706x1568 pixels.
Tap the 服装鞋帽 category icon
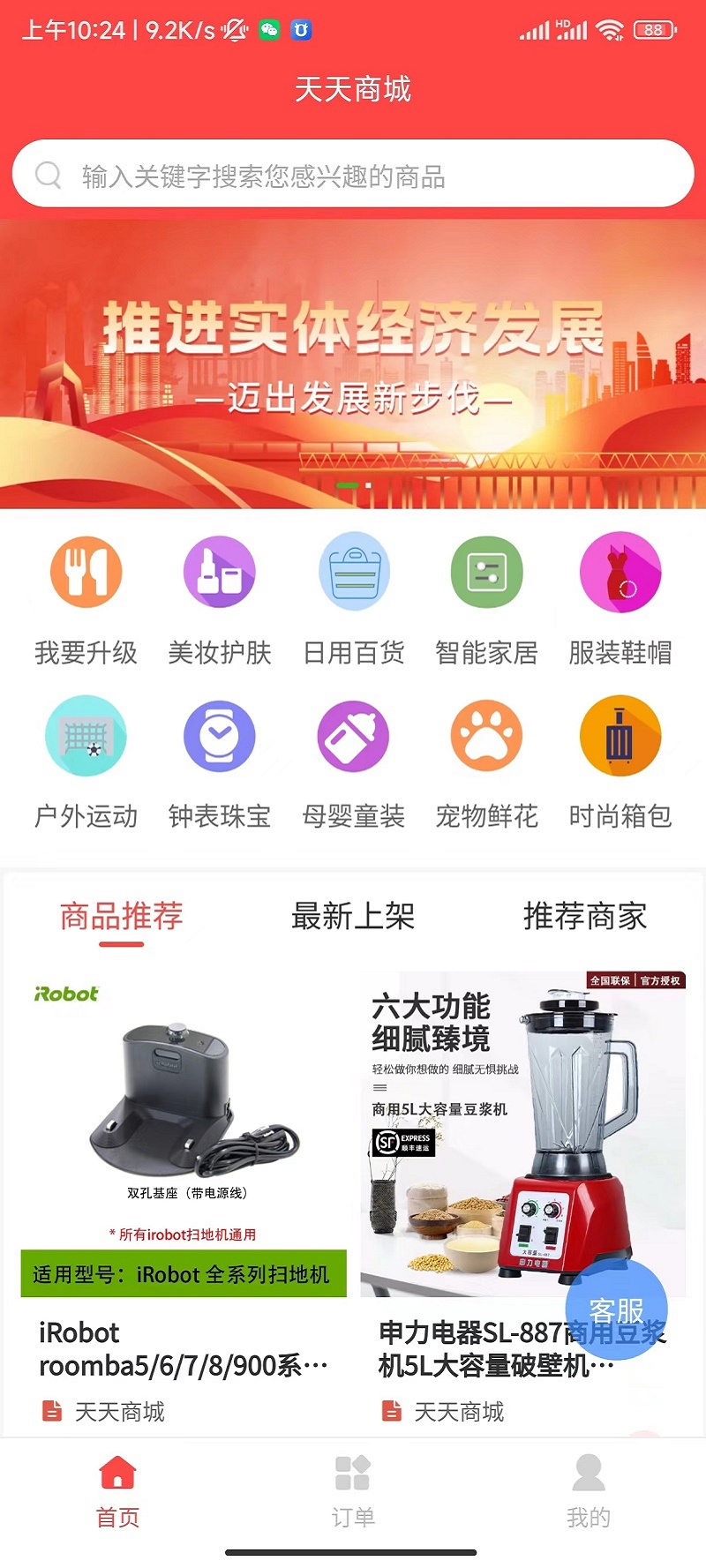point(620,571)
